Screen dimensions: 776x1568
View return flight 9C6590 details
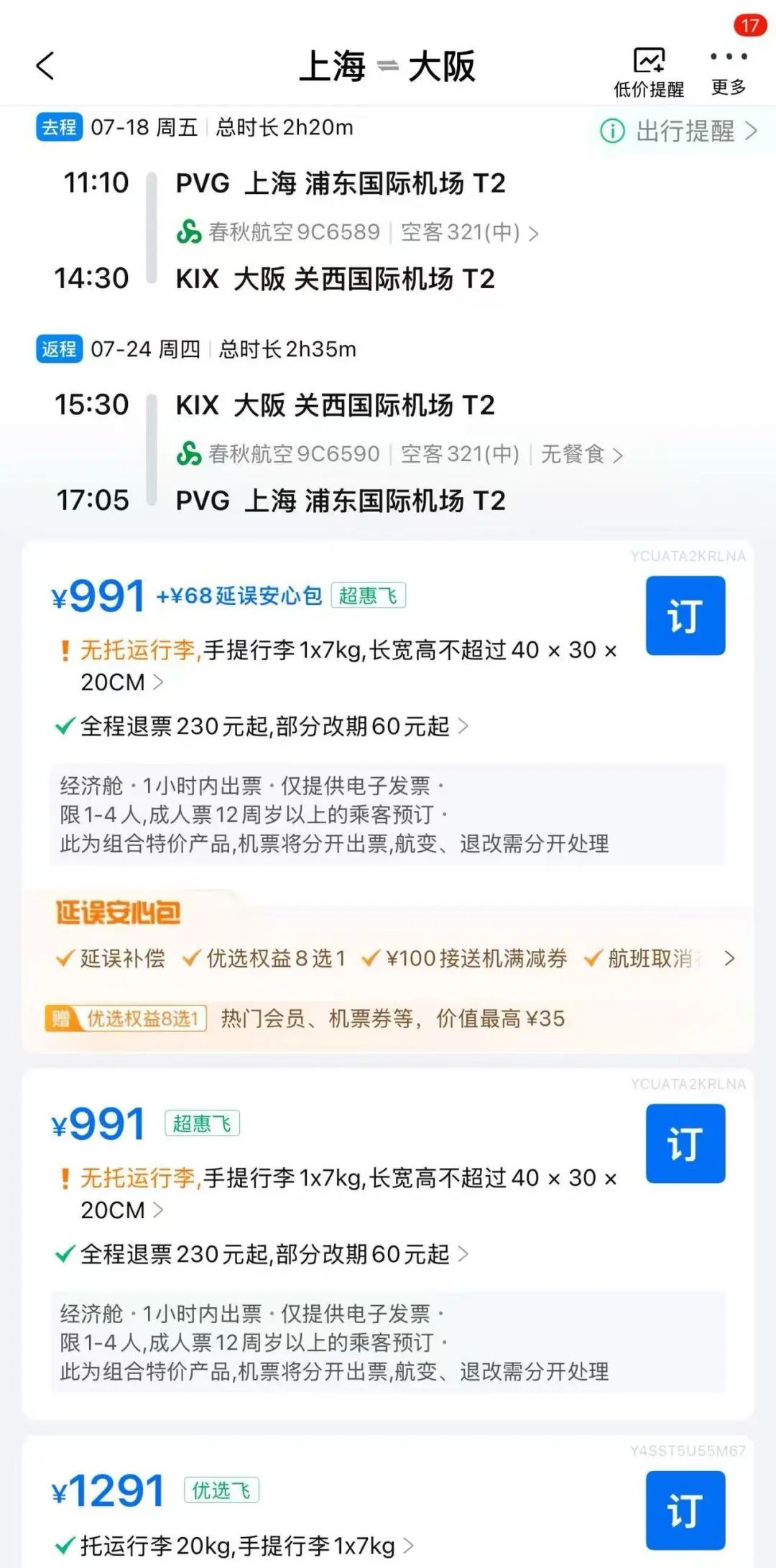pos(399,454)
